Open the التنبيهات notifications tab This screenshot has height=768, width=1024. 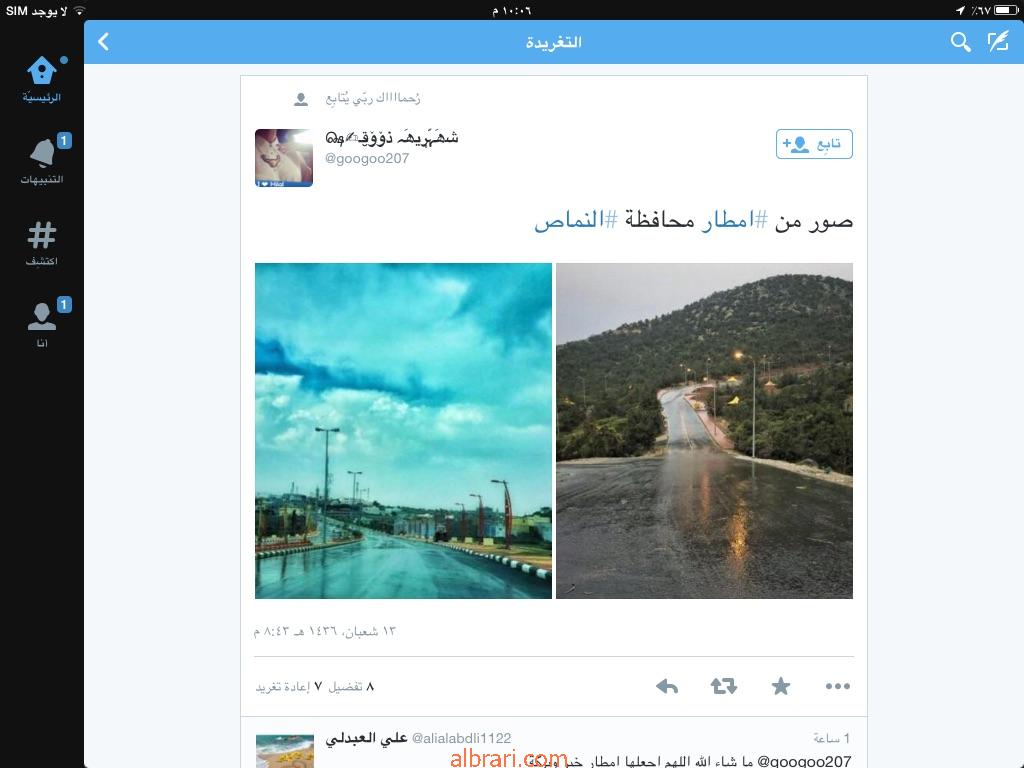pos(42,162)
